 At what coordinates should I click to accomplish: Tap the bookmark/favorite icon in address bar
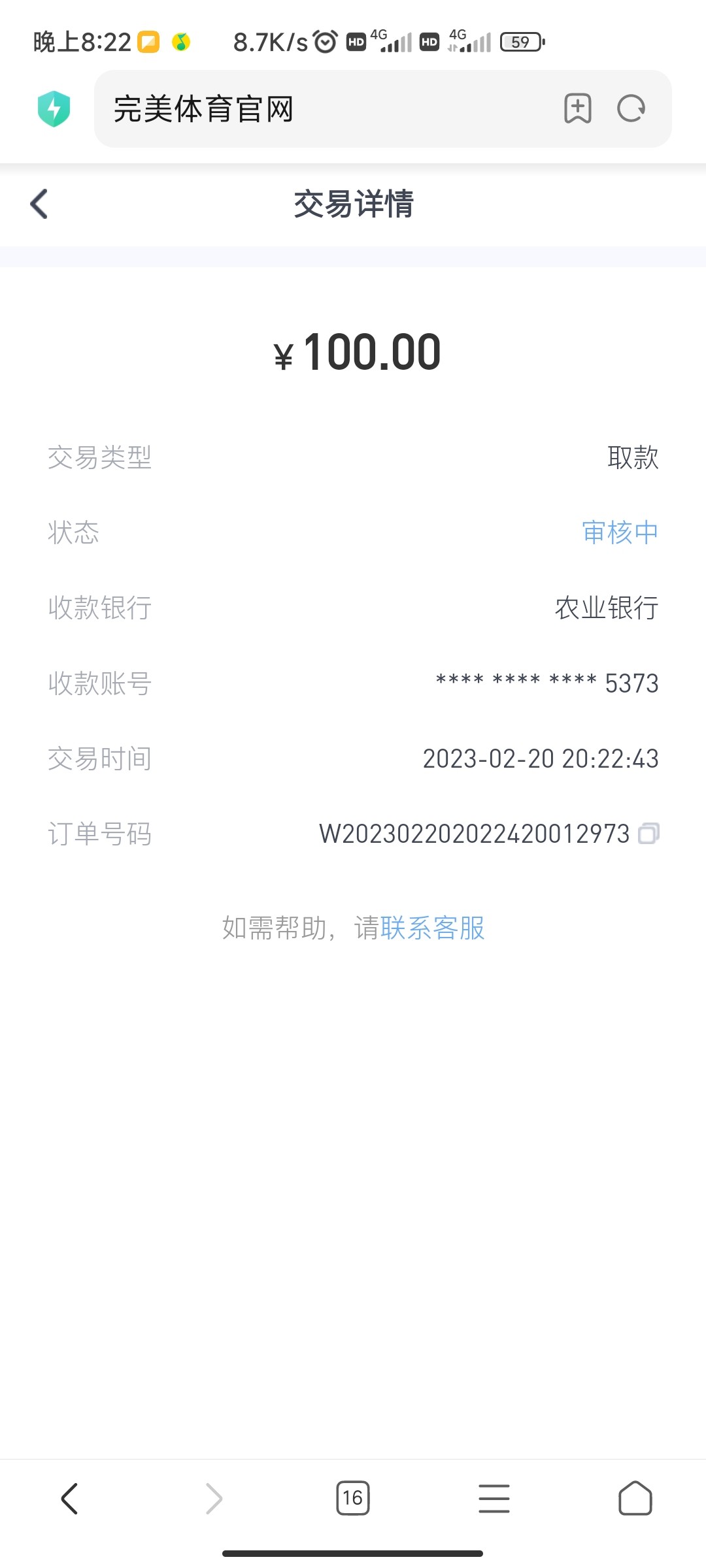pos(578,108)
